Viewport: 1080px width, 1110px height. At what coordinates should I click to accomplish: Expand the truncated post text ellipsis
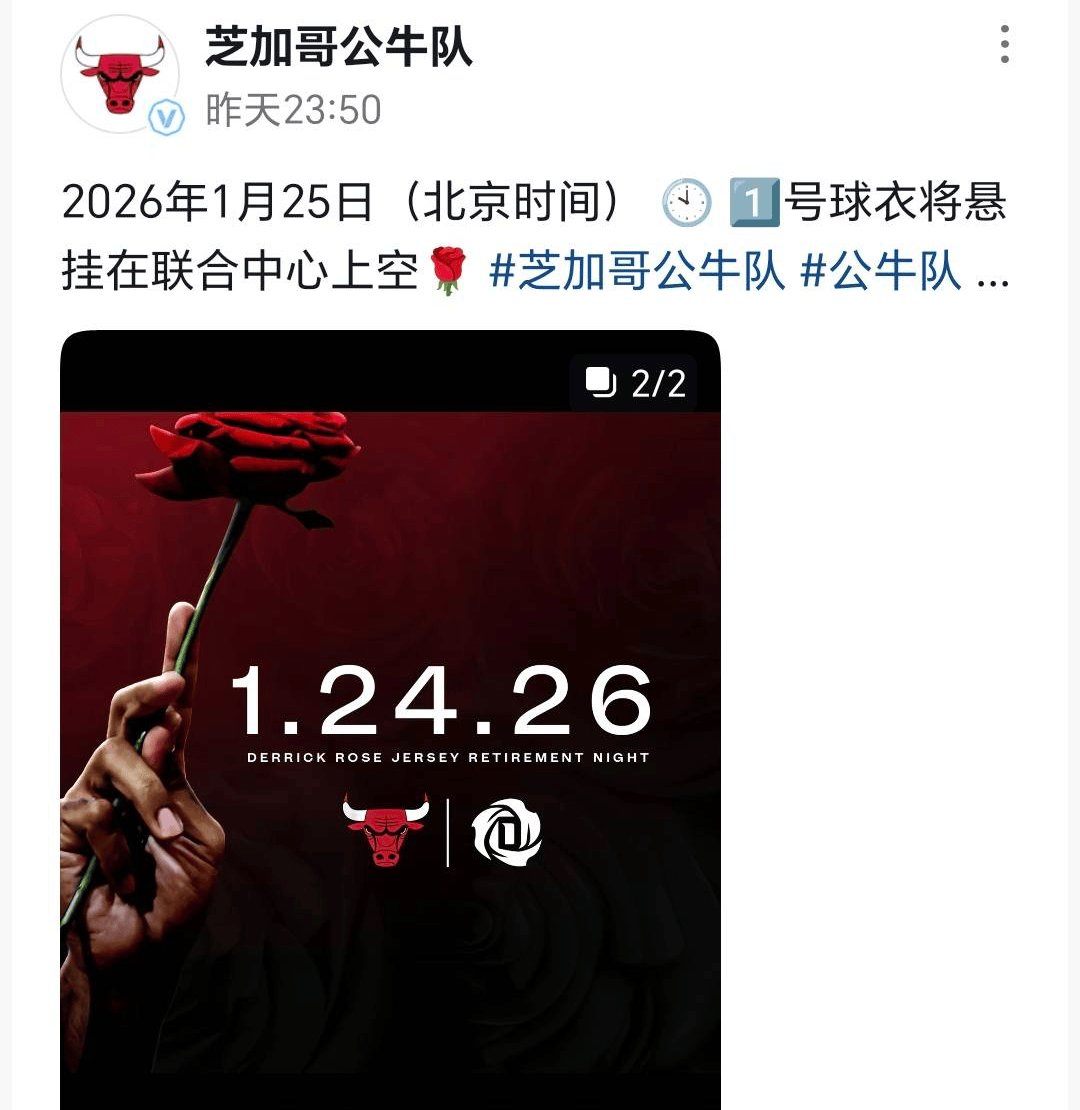[992, 273]
